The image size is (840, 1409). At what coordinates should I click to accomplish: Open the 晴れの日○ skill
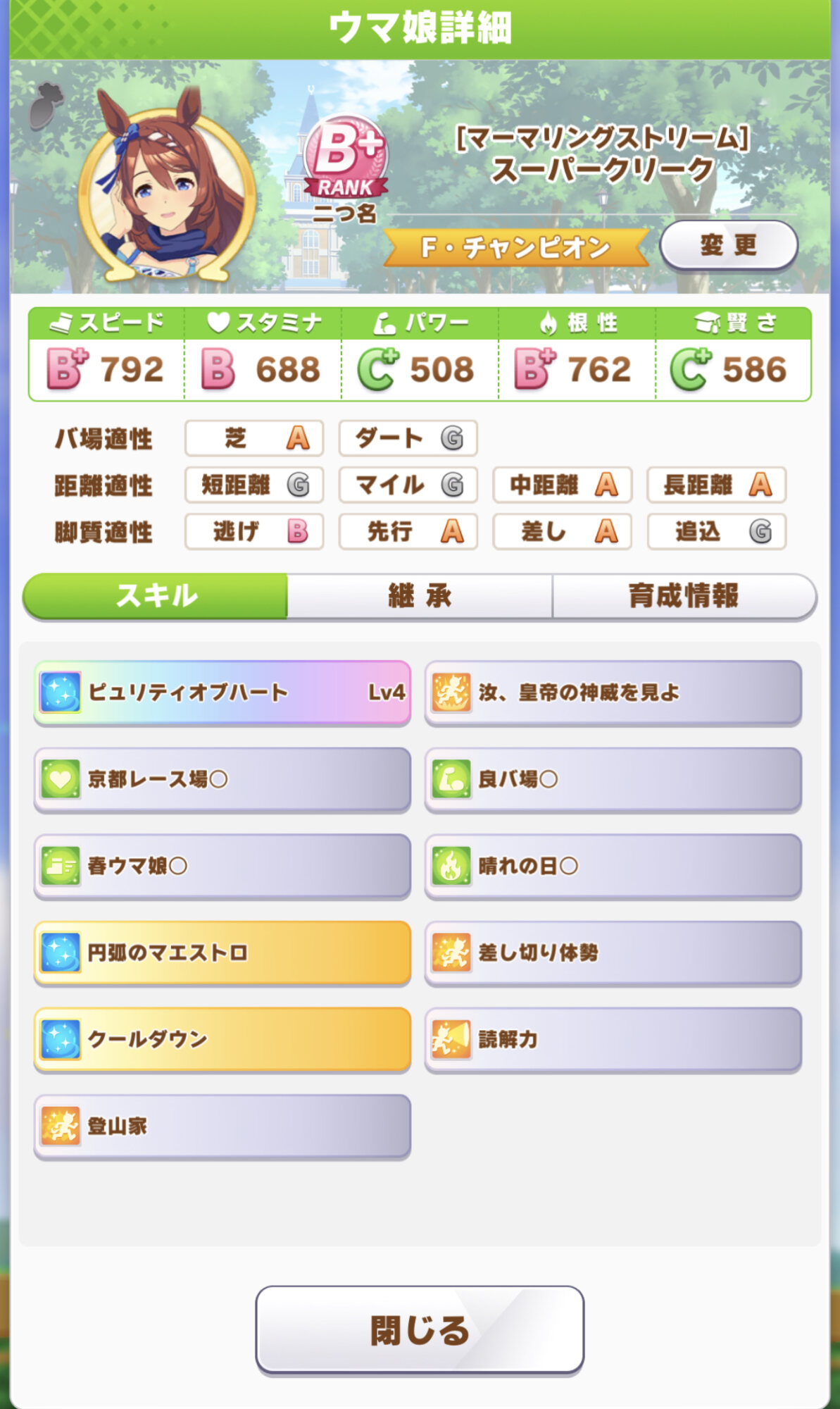(x=613, y=866)
